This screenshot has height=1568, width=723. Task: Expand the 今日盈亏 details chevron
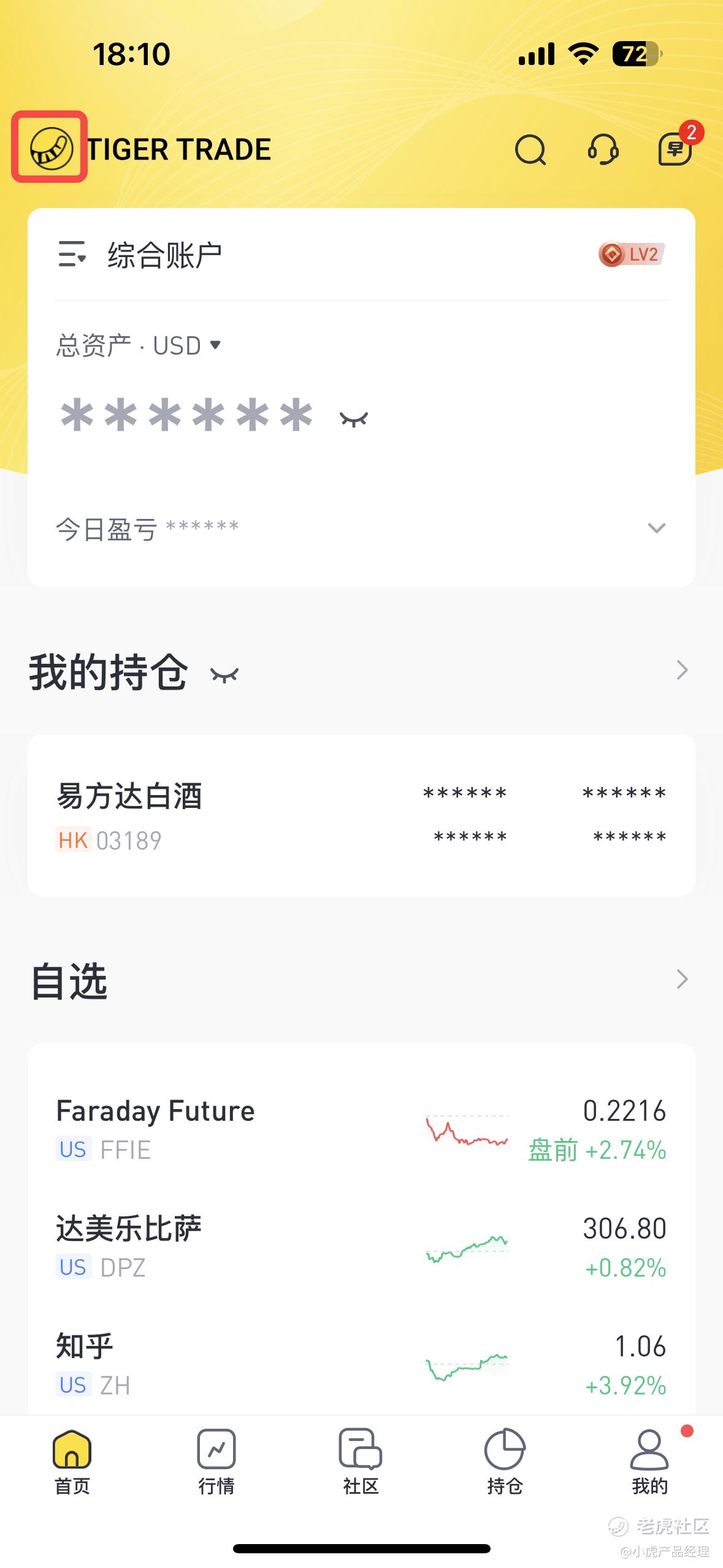click(x=656, y=528)
